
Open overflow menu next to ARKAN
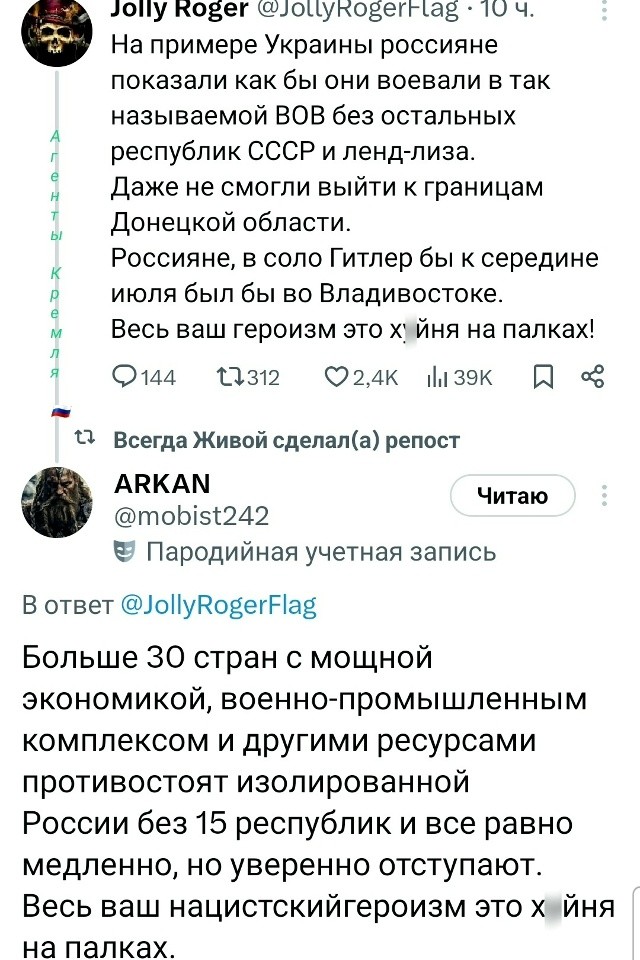click(604, 496)
